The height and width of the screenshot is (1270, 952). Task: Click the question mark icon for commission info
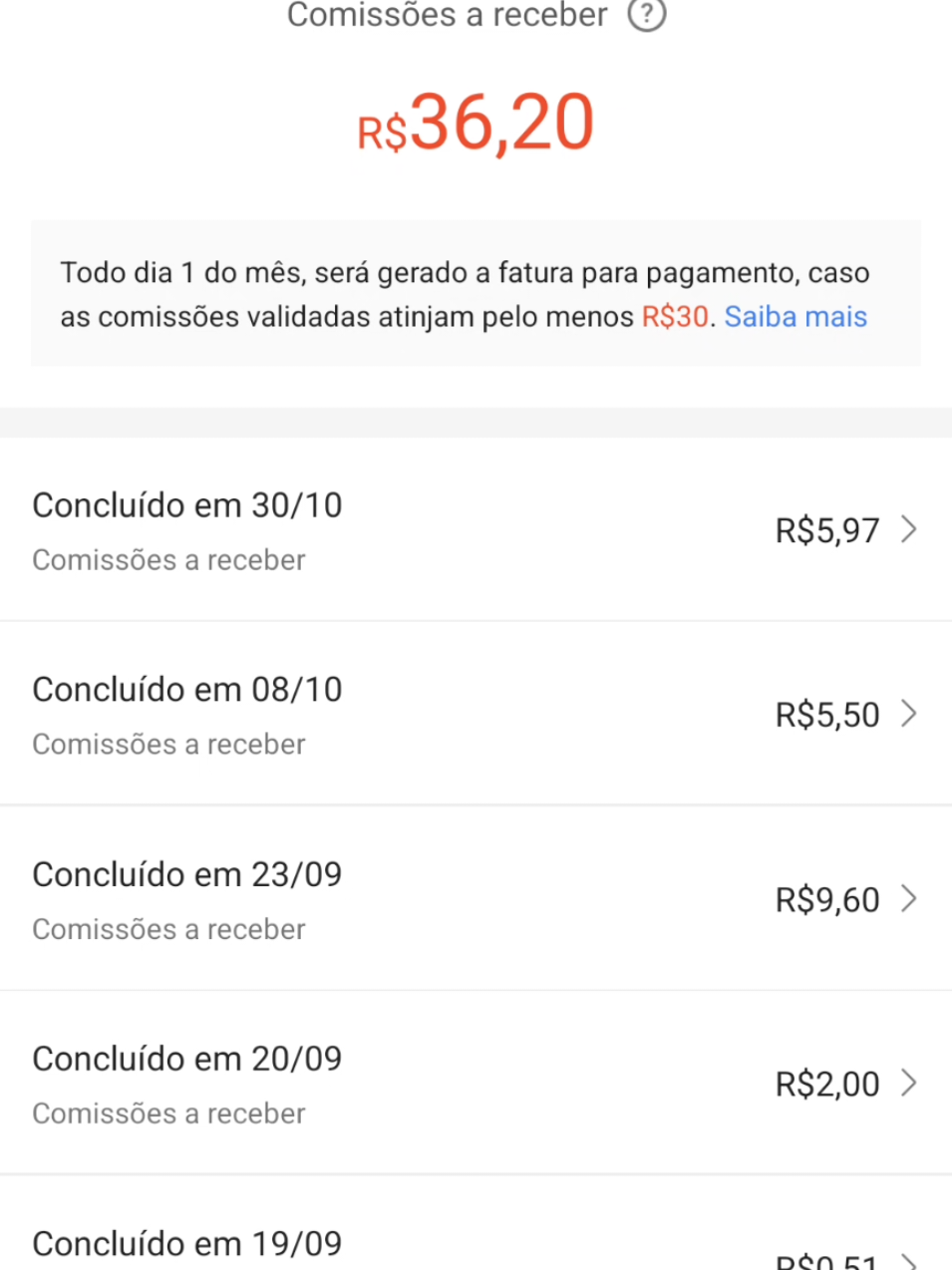click(x=646, y=16)
